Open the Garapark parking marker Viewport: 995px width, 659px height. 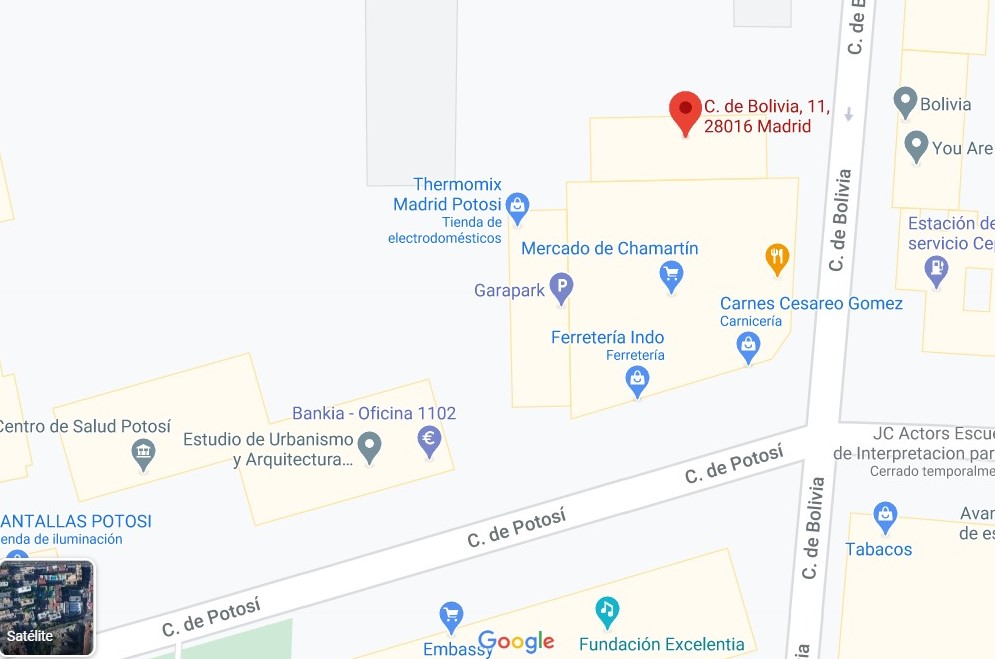[562, 289]
